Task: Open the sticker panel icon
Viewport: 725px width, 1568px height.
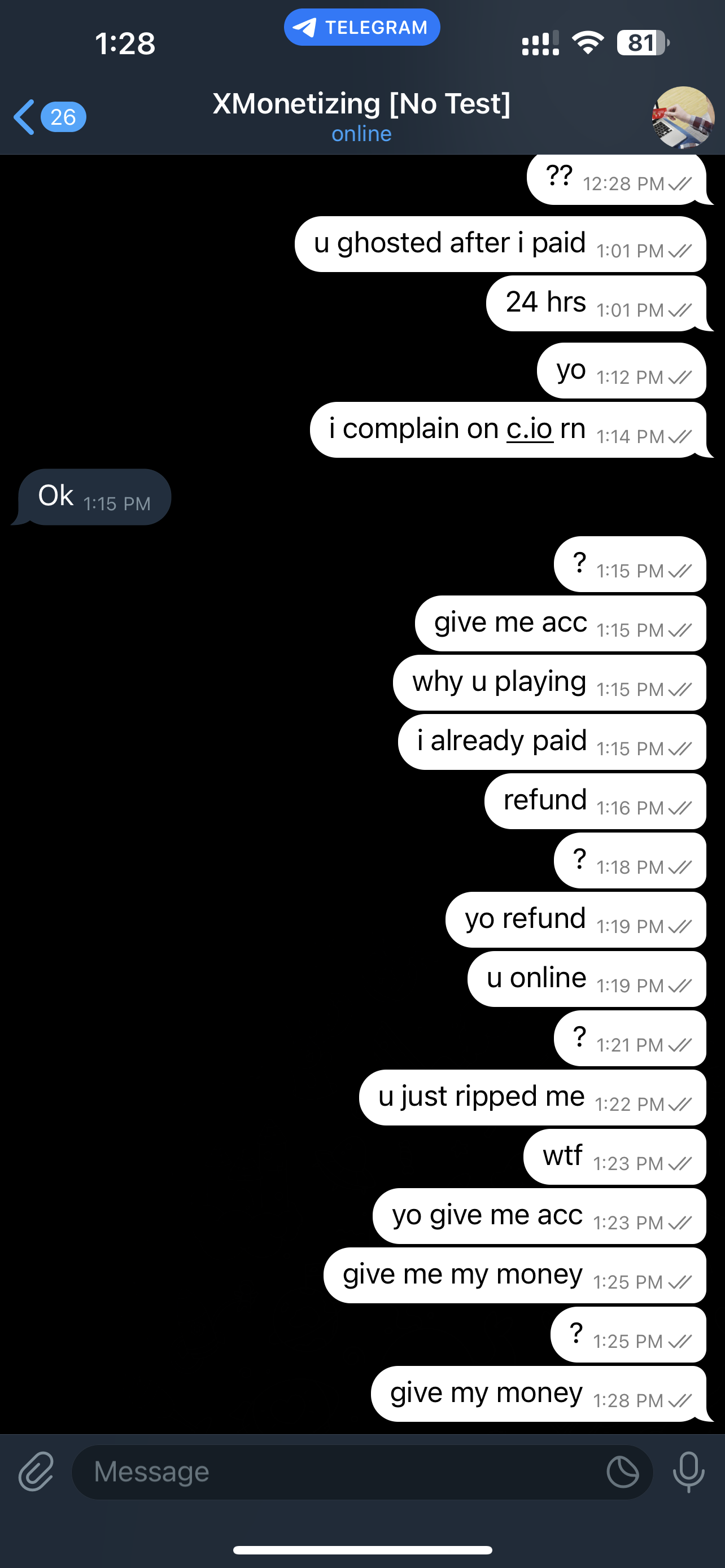Action: tap(622, 1473)
